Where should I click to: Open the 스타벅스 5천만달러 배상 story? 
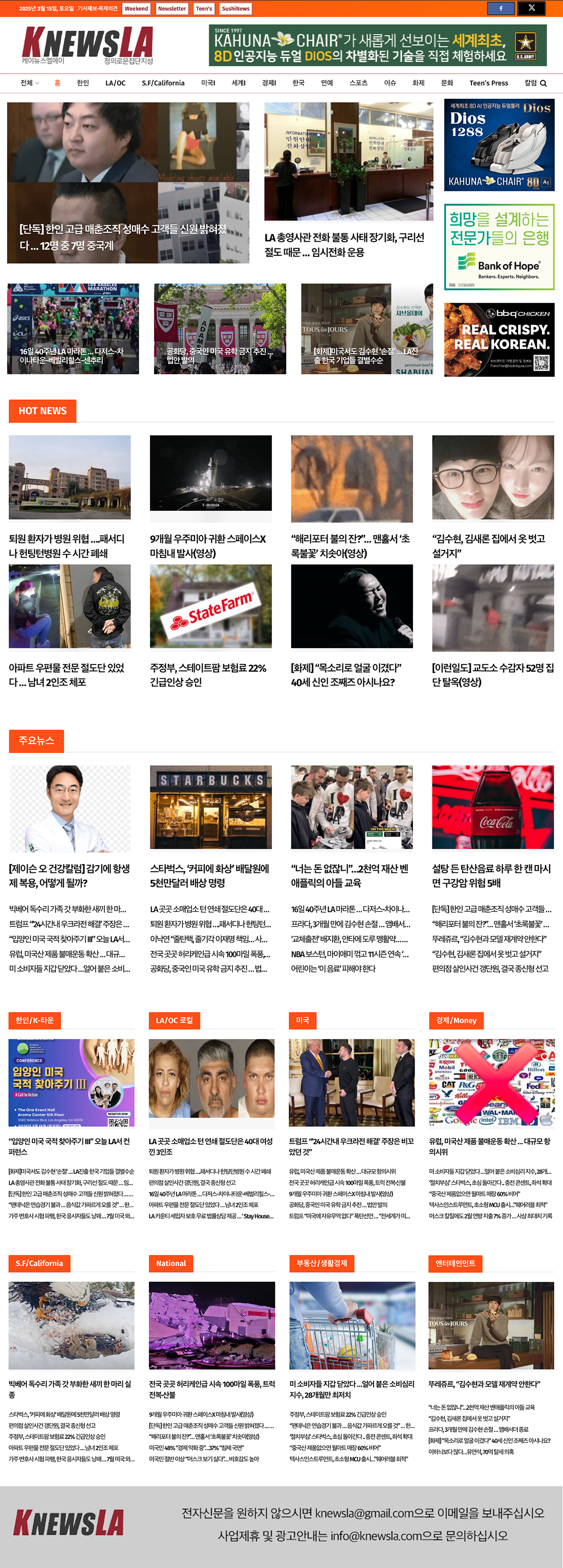[209, 875]
